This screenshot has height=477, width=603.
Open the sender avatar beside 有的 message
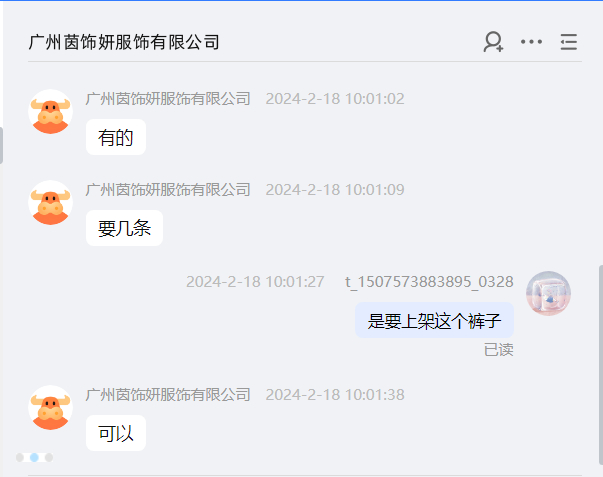[x=50, y=112]
